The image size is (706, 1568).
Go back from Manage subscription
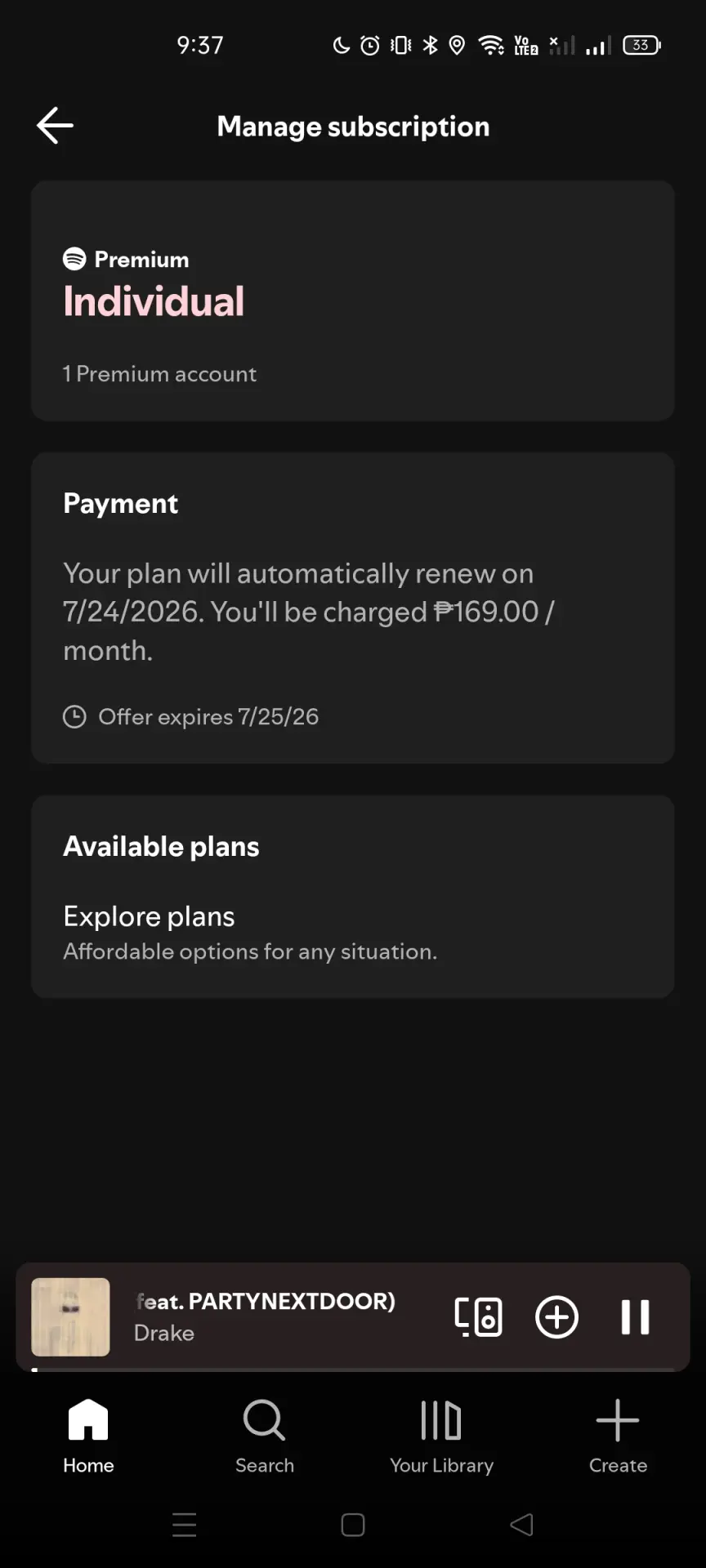[x=56, y=126]
